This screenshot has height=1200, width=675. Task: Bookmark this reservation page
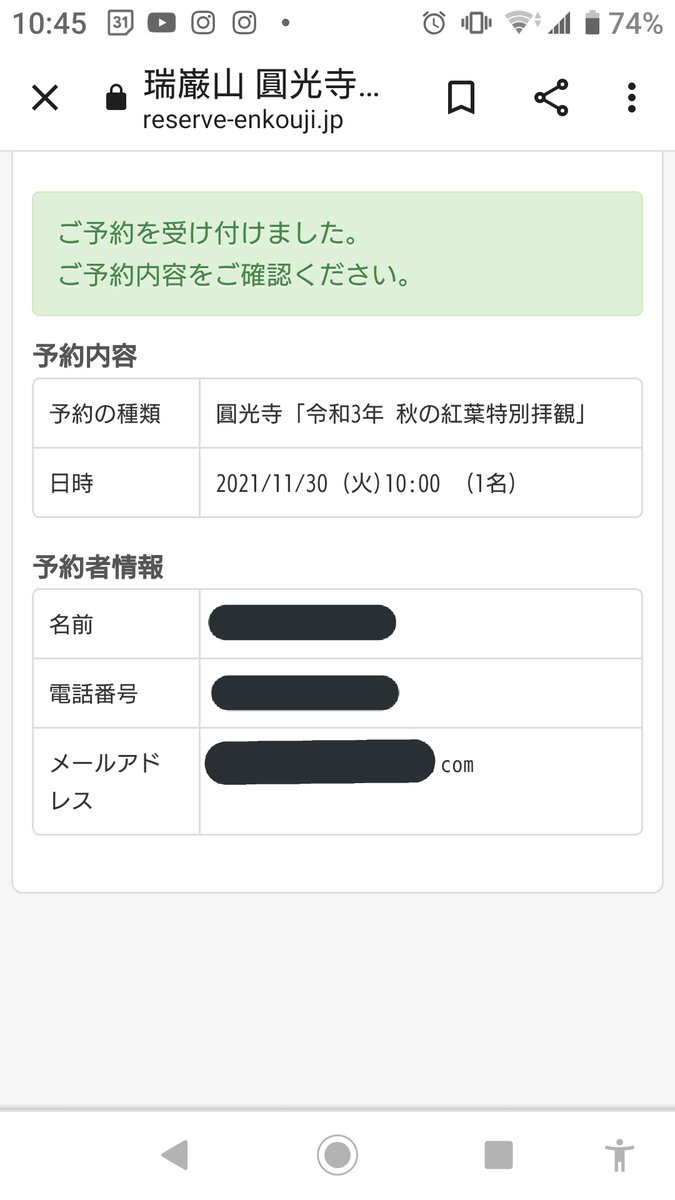460,98
